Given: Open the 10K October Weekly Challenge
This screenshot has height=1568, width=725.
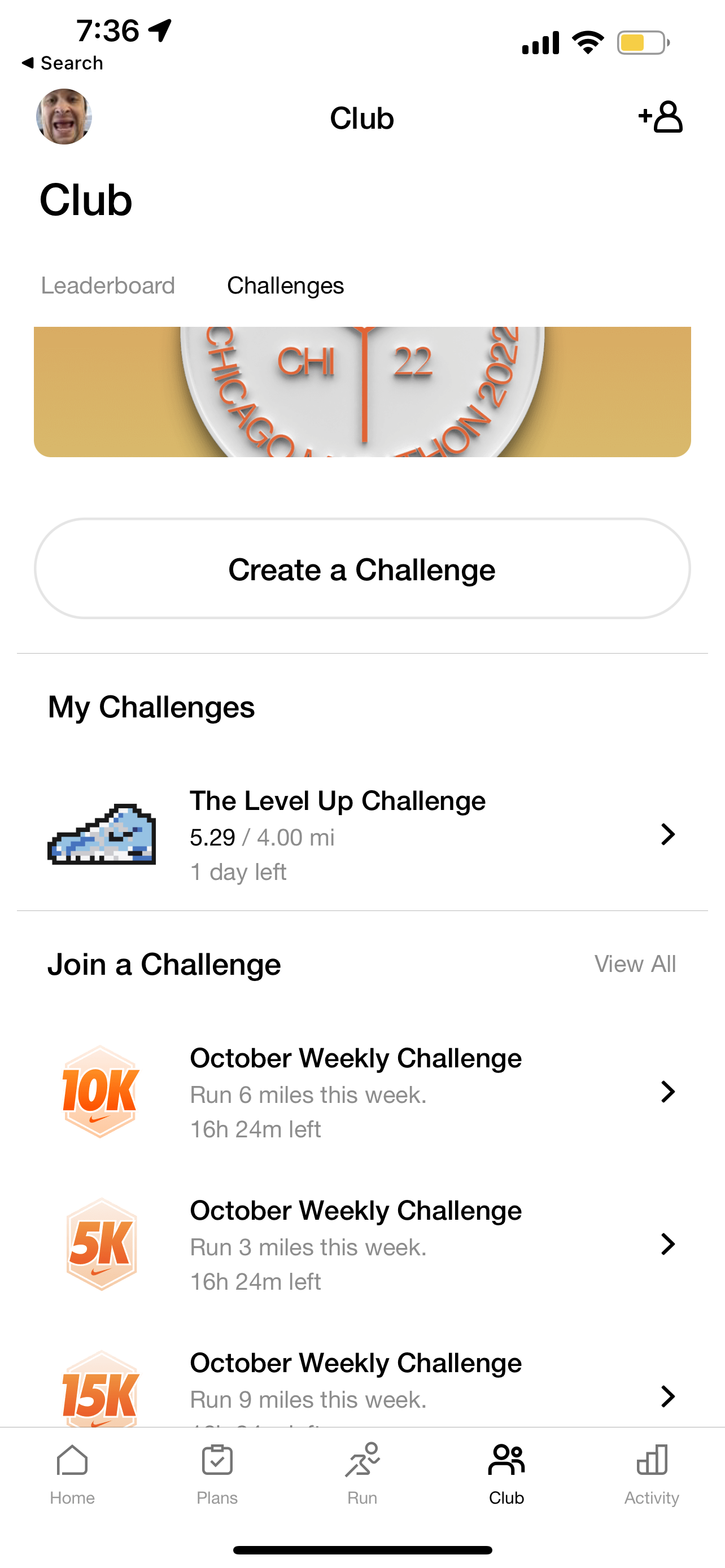Looking at the screenshot, I should pos(362,1093).
